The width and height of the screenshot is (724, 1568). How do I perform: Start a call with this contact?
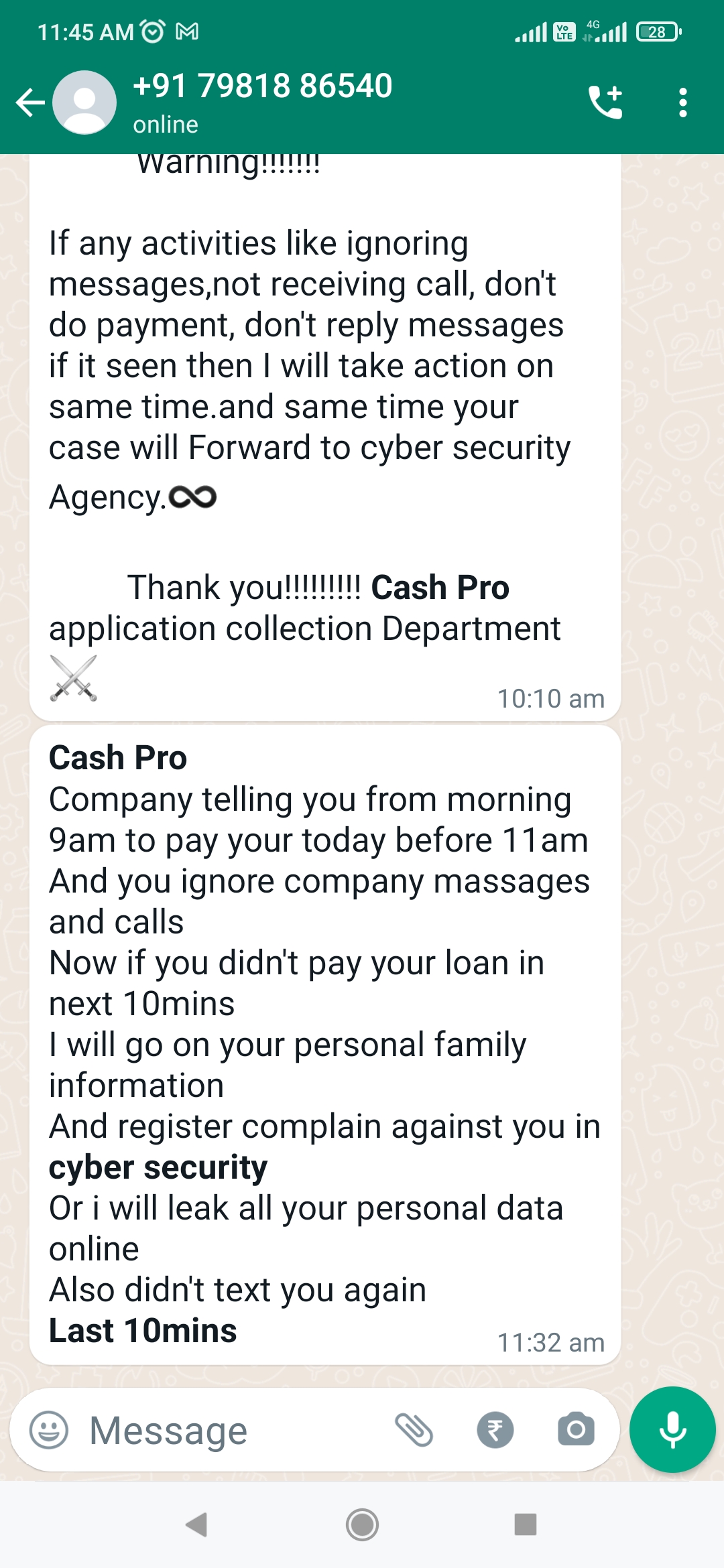tap(605, 103)
